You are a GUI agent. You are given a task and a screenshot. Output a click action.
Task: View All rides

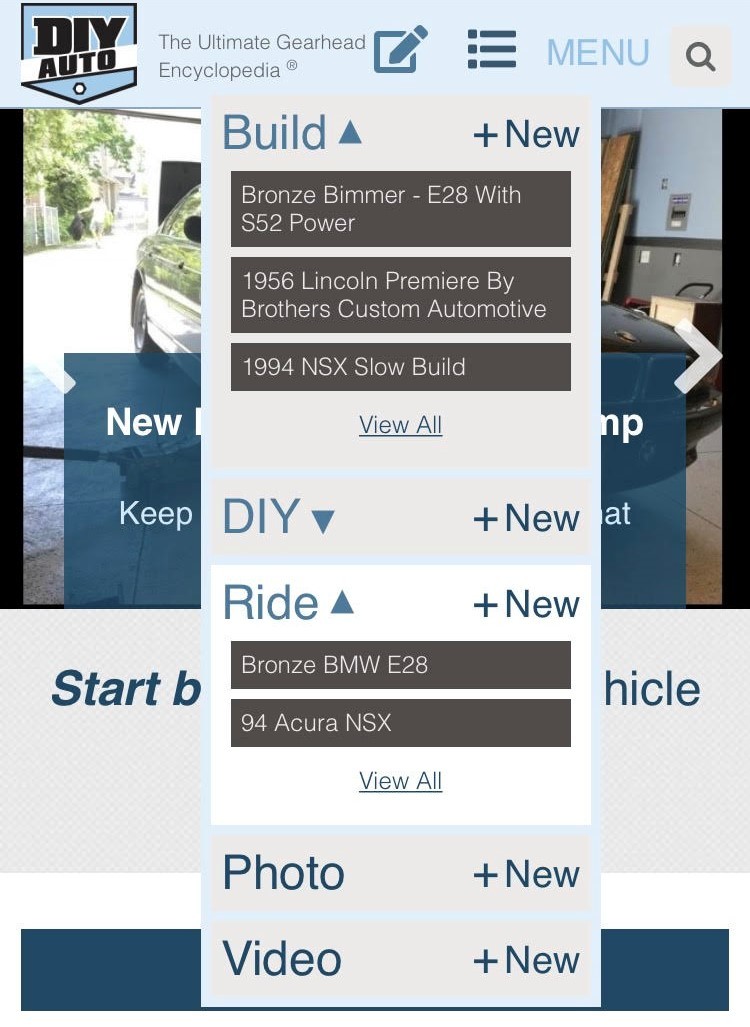pos(400,781)
